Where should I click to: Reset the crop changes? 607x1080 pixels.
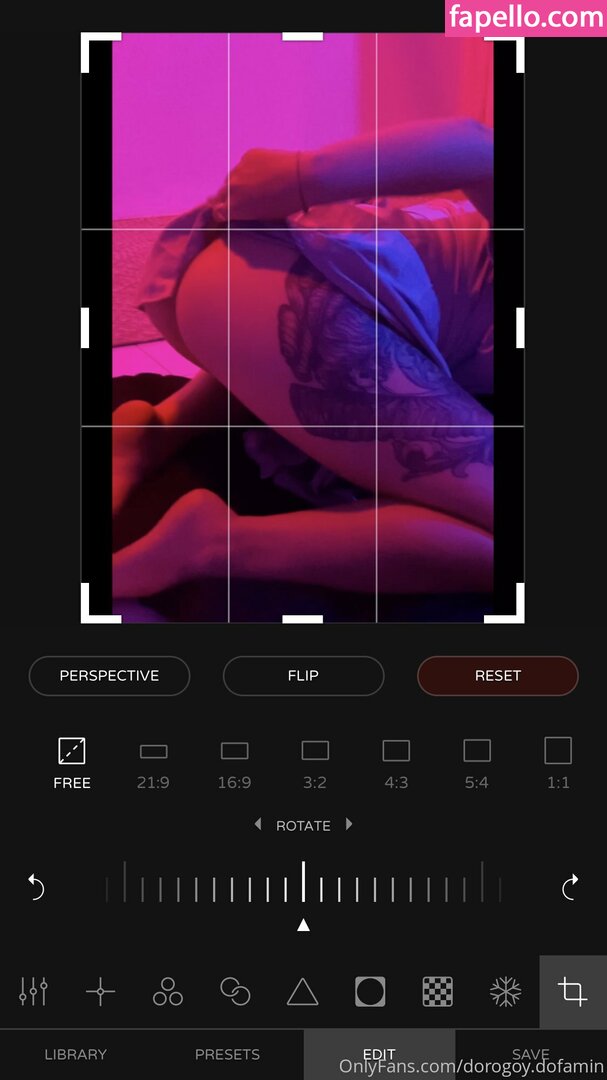(497, 676)
